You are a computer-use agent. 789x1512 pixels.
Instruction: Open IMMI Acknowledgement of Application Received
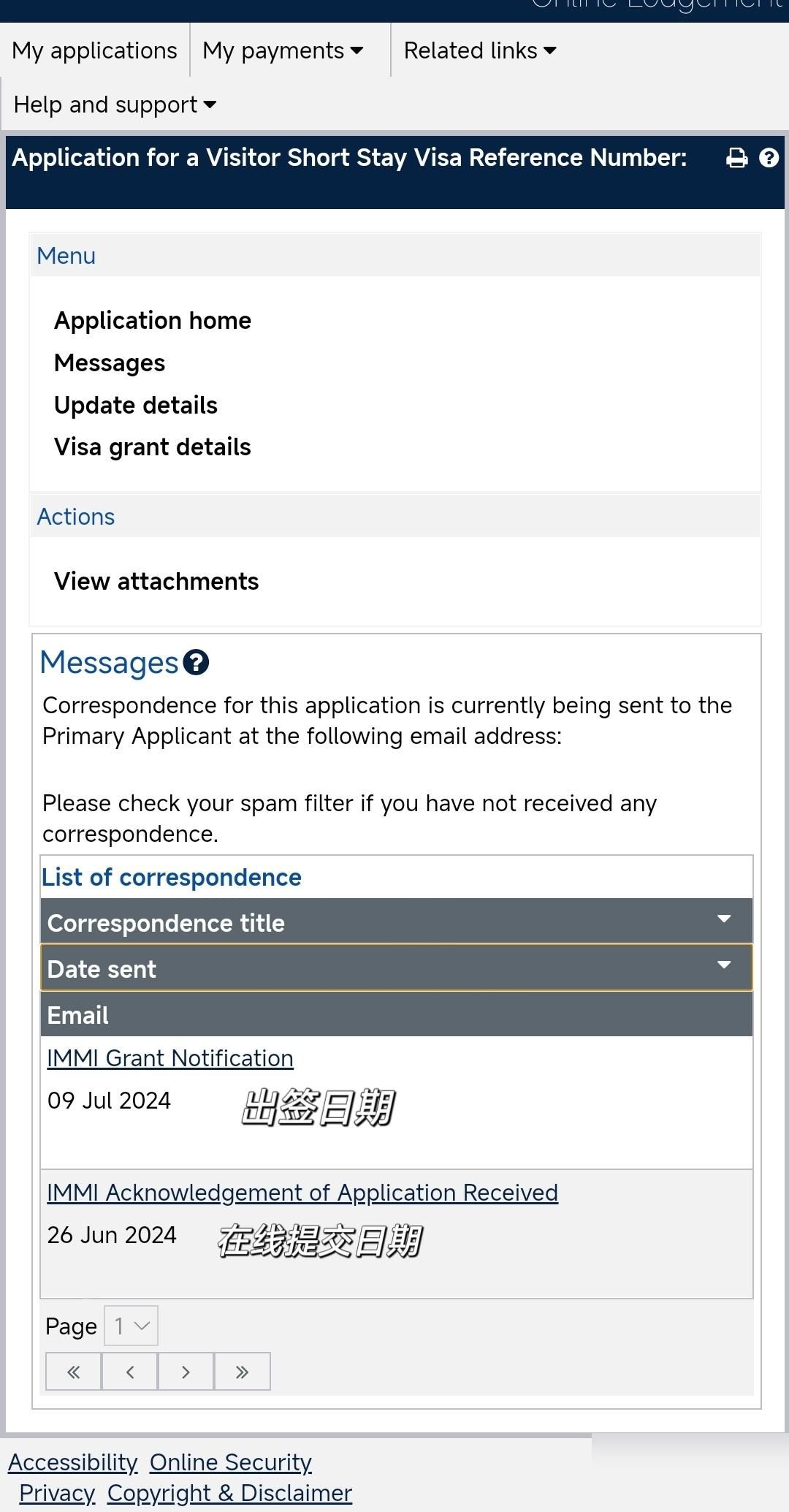pyautogui.click(x=302, y=1193)
